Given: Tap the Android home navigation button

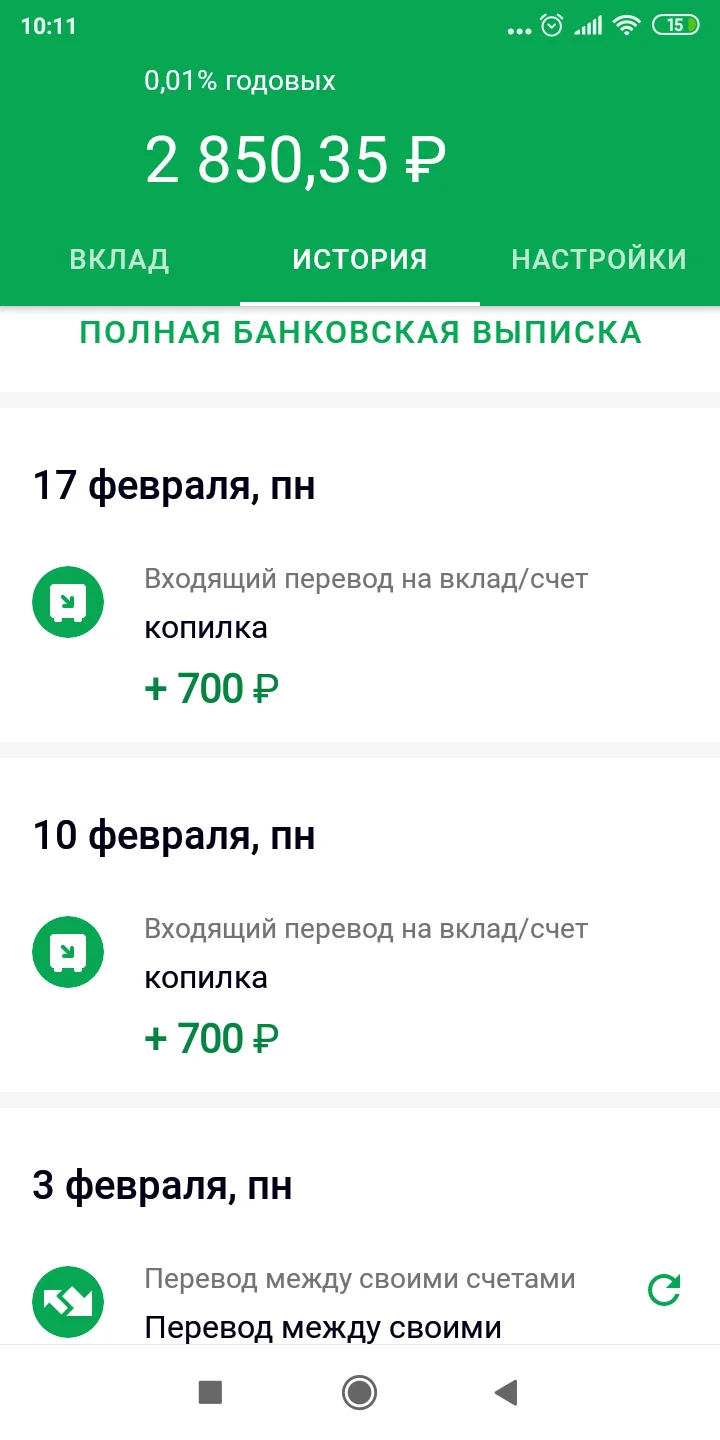Looking at the screenshot, I should 359,1392.
